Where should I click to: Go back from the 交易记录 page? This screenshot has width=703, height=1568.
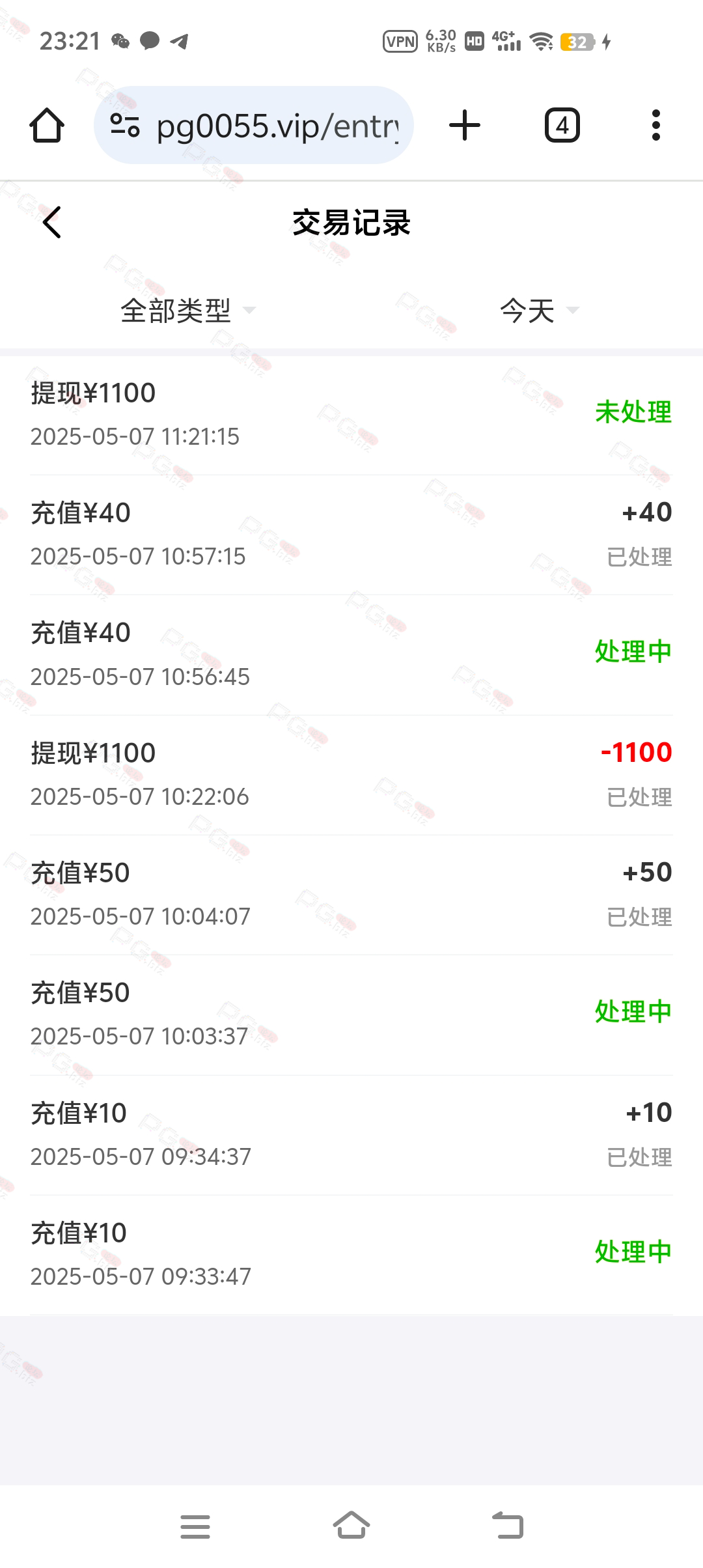point(51,223)
